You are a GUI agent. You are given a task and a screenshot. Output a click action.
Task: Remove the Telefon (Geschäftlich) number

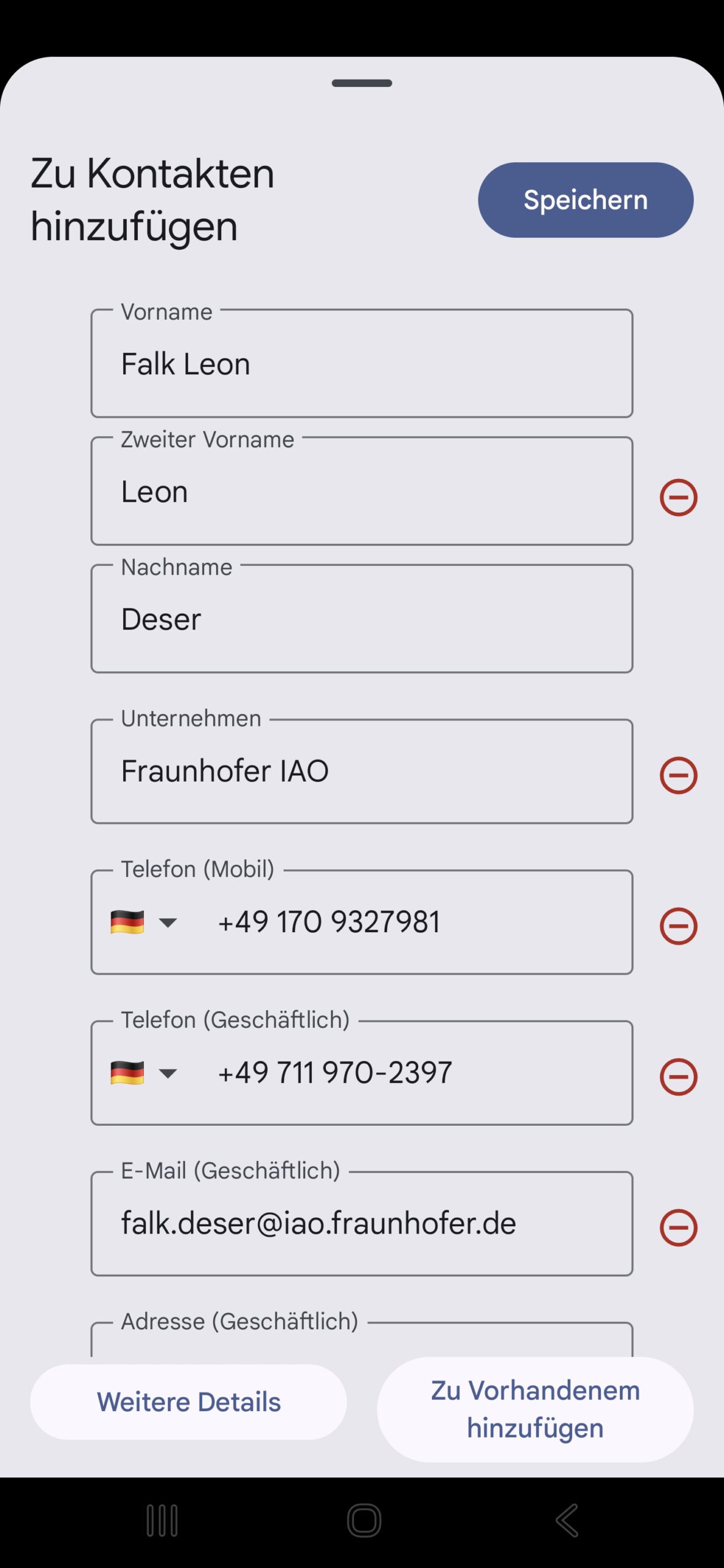[678, 1077]
